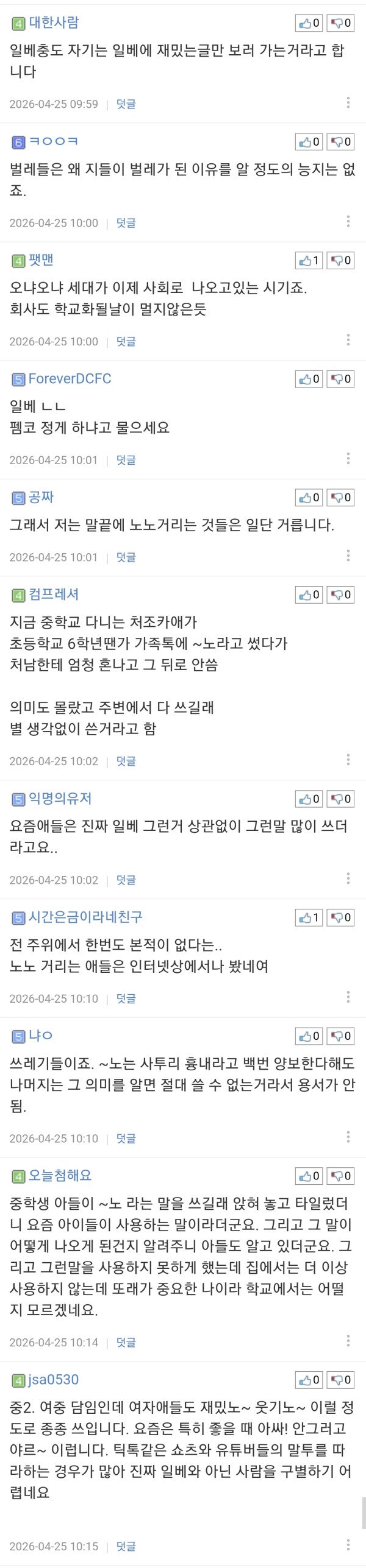Tap 덧글 under 익명의유저's comment
Image resolution: width=366 pixels, height=1568 pixels.
click(x=126, y=880)
